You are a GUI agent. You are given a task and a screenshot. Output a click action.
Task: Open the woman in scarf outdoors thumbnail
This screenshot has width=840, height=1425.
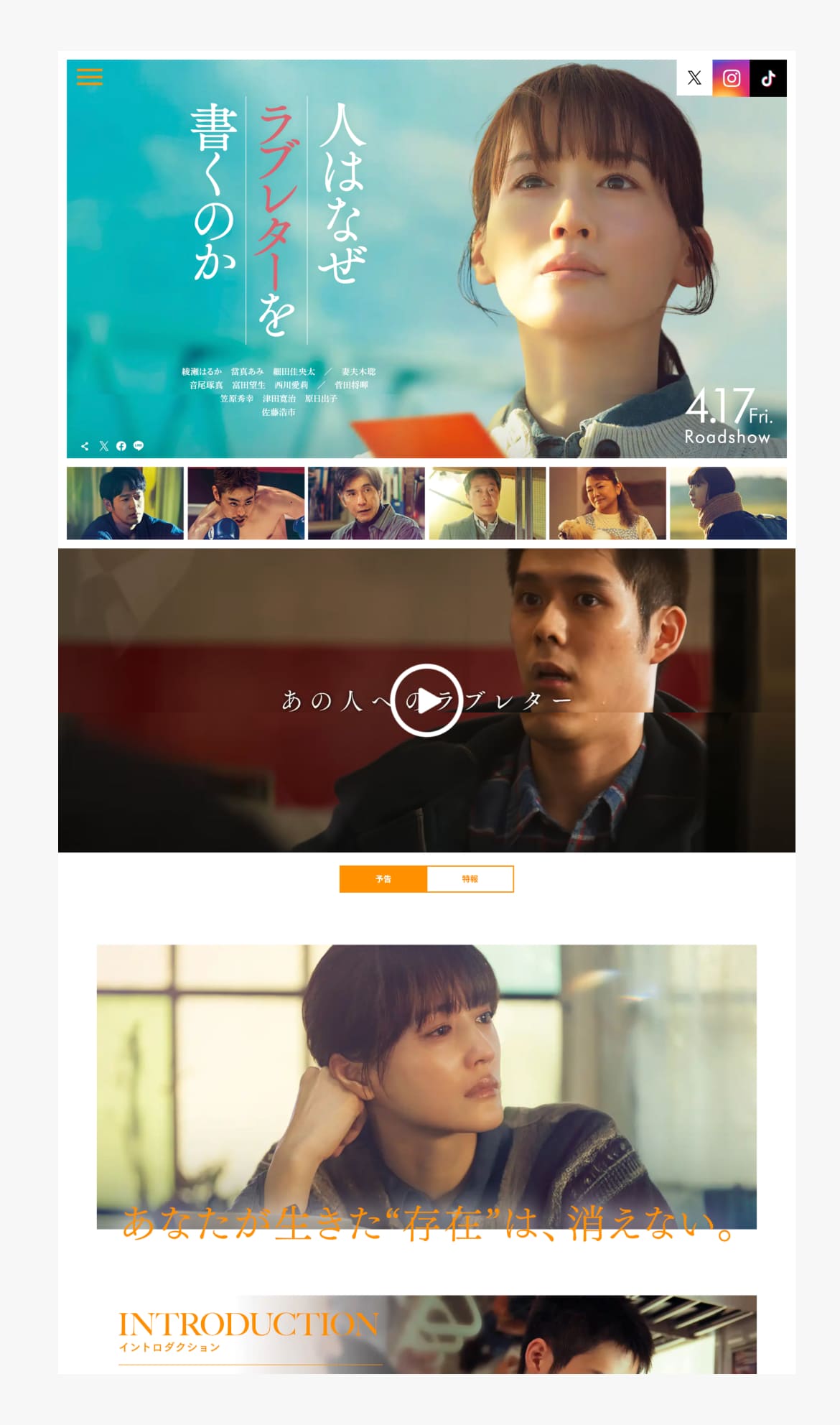coord(728,503)
